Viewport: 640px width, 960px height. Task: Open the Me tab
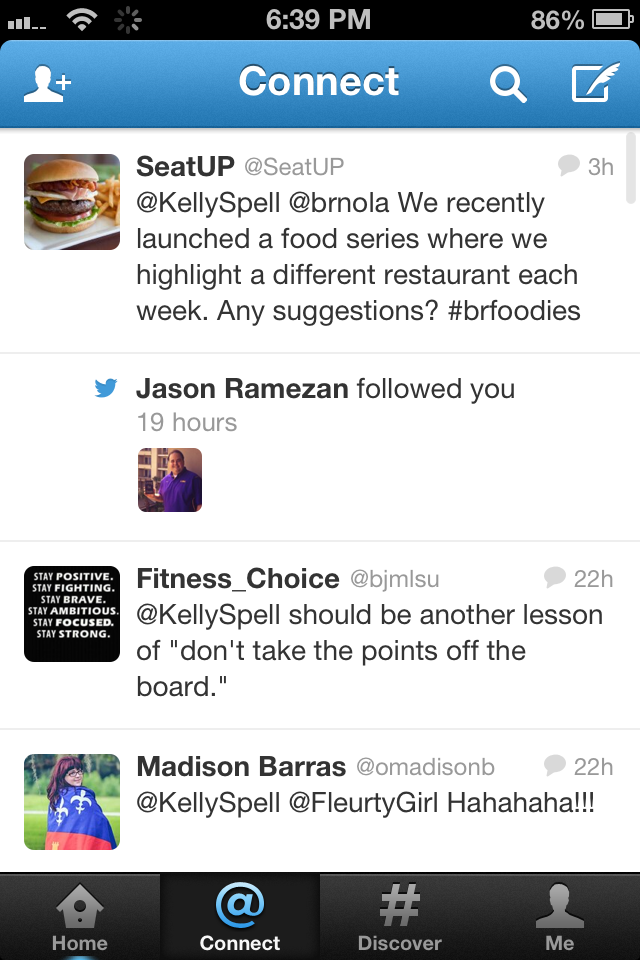coord(560,918)
